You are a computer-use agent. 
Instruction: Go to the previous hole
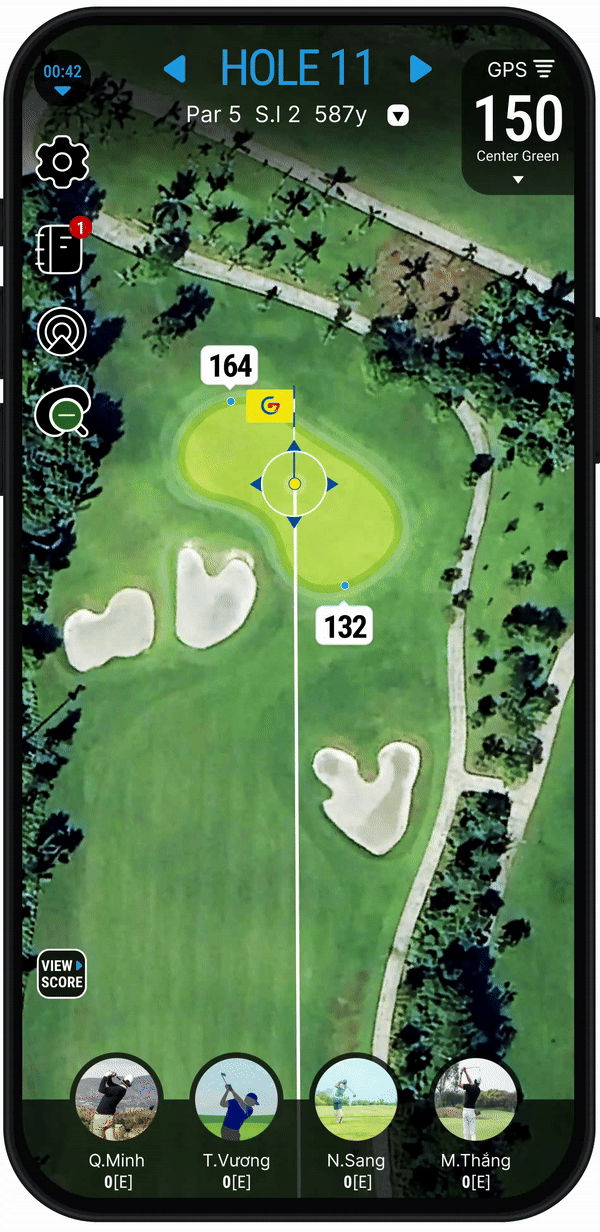tap(175, 69)
